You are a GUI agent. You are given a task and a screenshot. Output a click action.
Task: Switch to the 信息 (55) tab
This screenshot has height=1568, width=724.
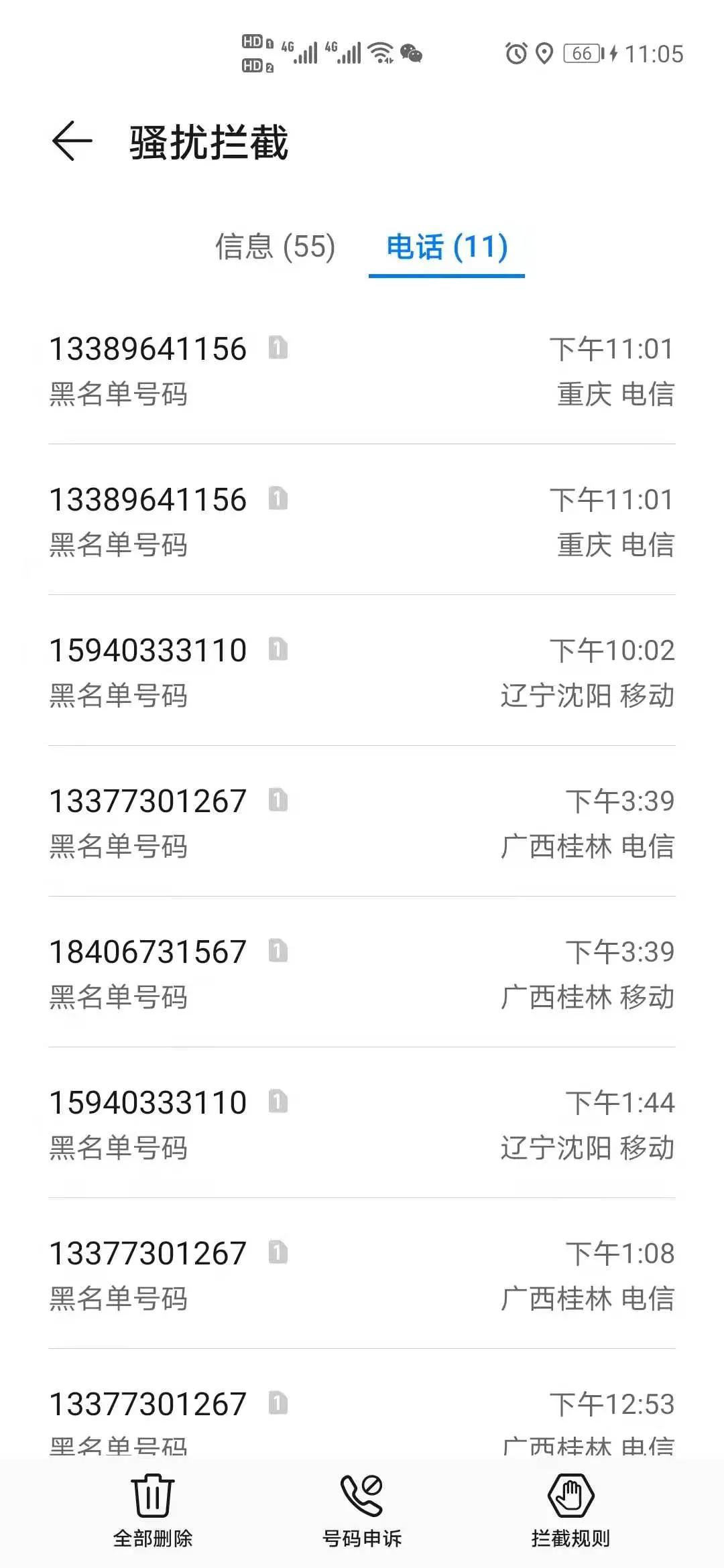point(275,247)
